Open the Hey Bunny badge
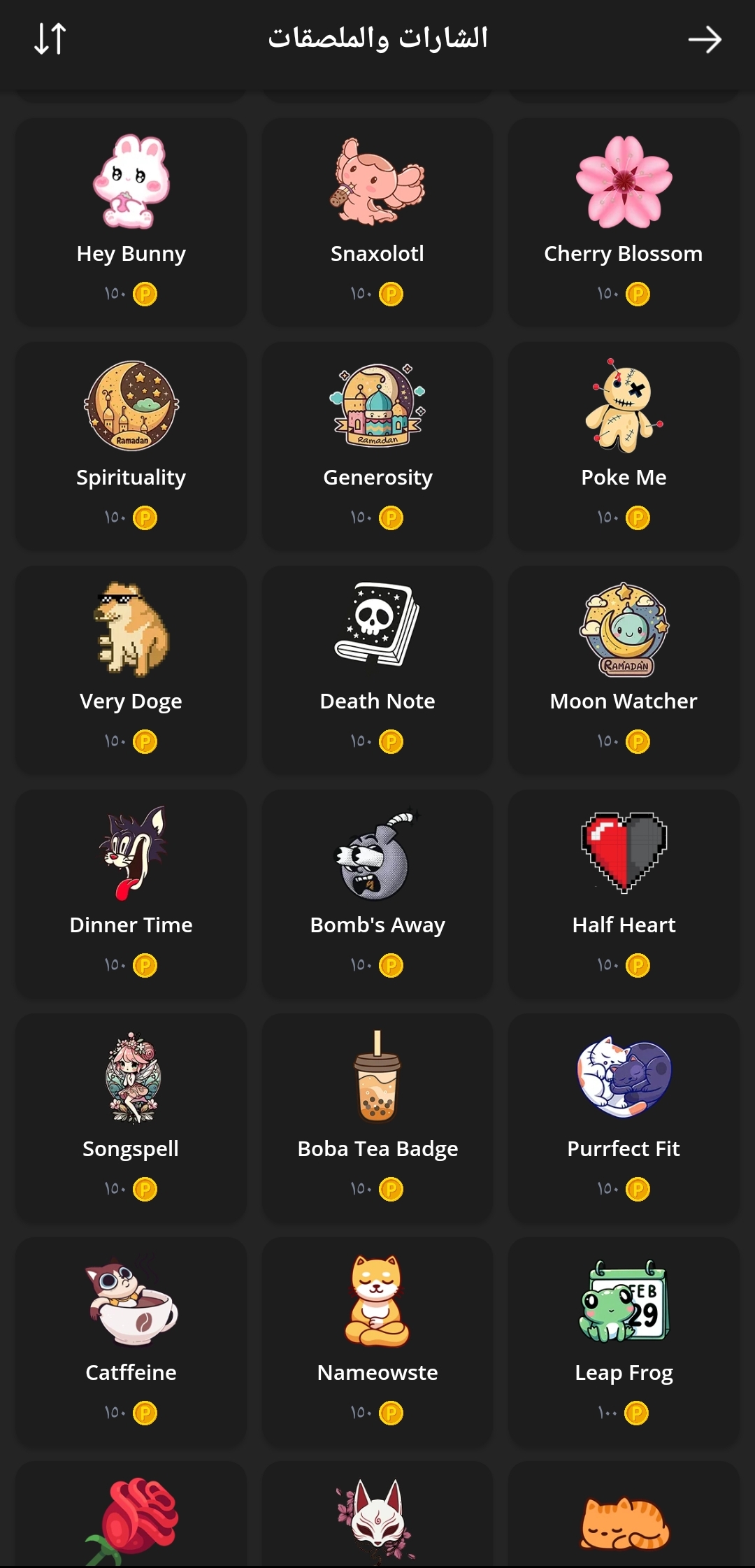The height and width of the screenshot is (1568, 755). click(x=131, y=221)
